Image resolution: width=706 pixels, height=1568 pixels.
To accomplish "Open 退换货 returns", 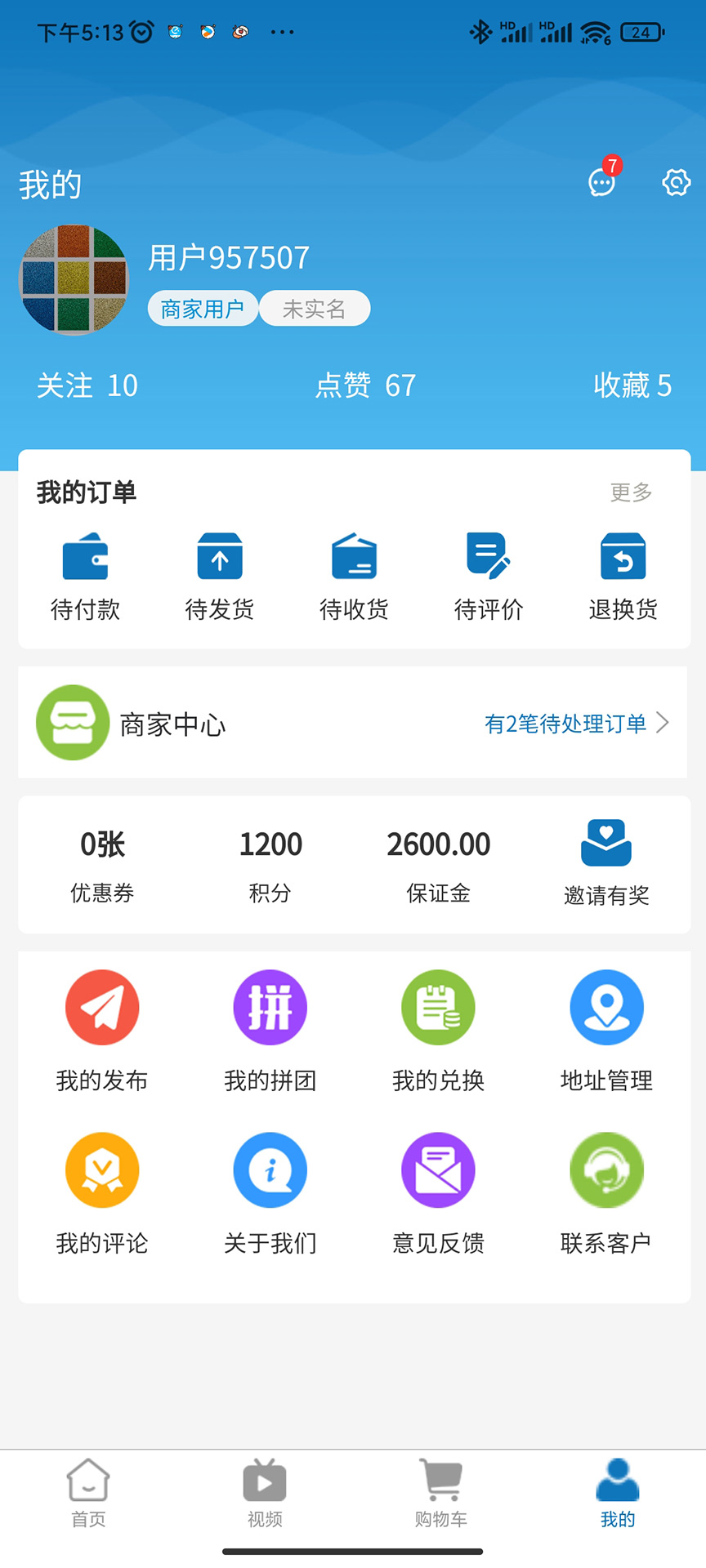I will (623, 575).
